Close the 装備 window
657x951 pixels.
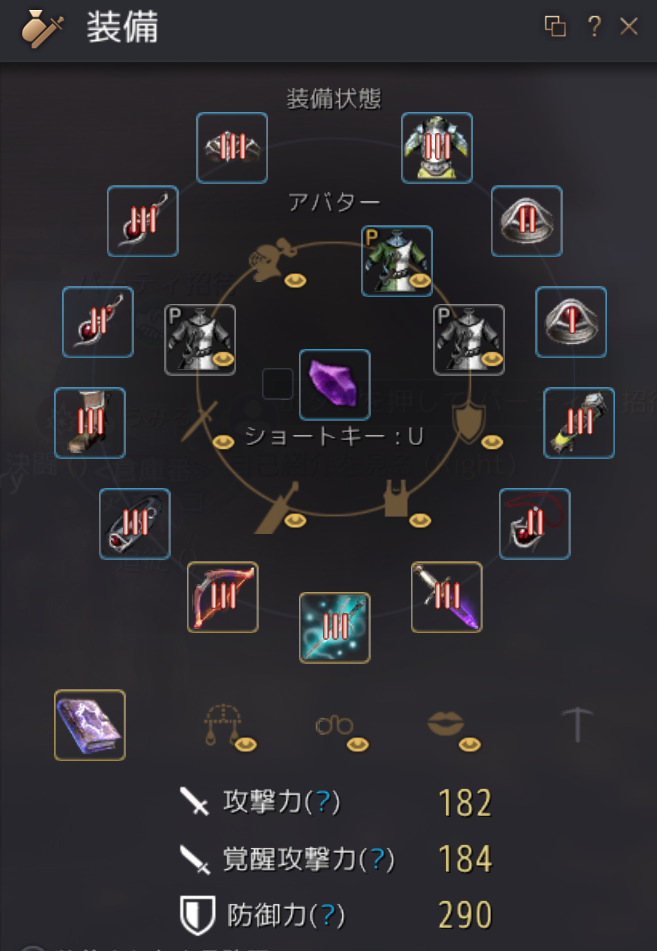629,27
